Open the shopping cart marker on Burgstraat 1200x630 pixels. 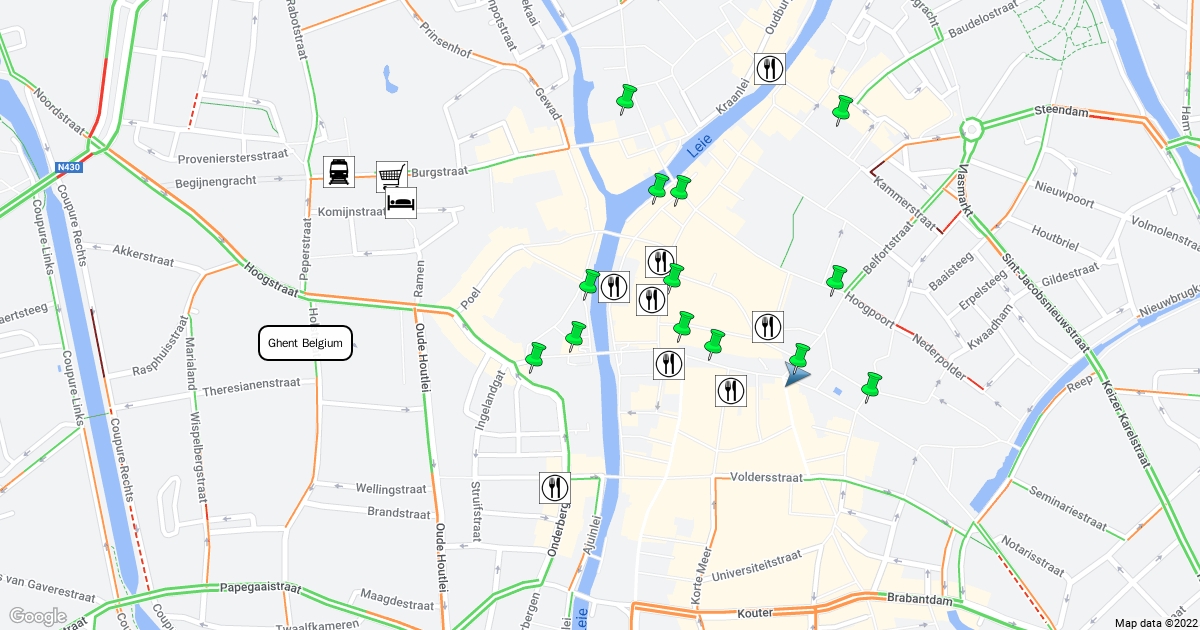click(392, 177)
